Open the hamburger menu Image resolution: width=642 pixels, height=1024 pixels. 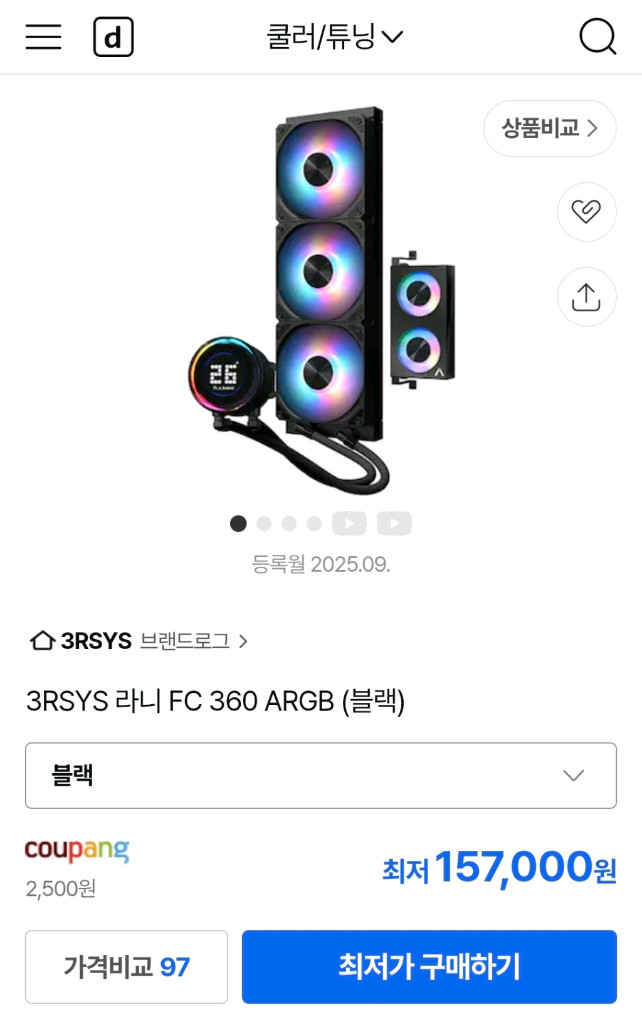43,38
